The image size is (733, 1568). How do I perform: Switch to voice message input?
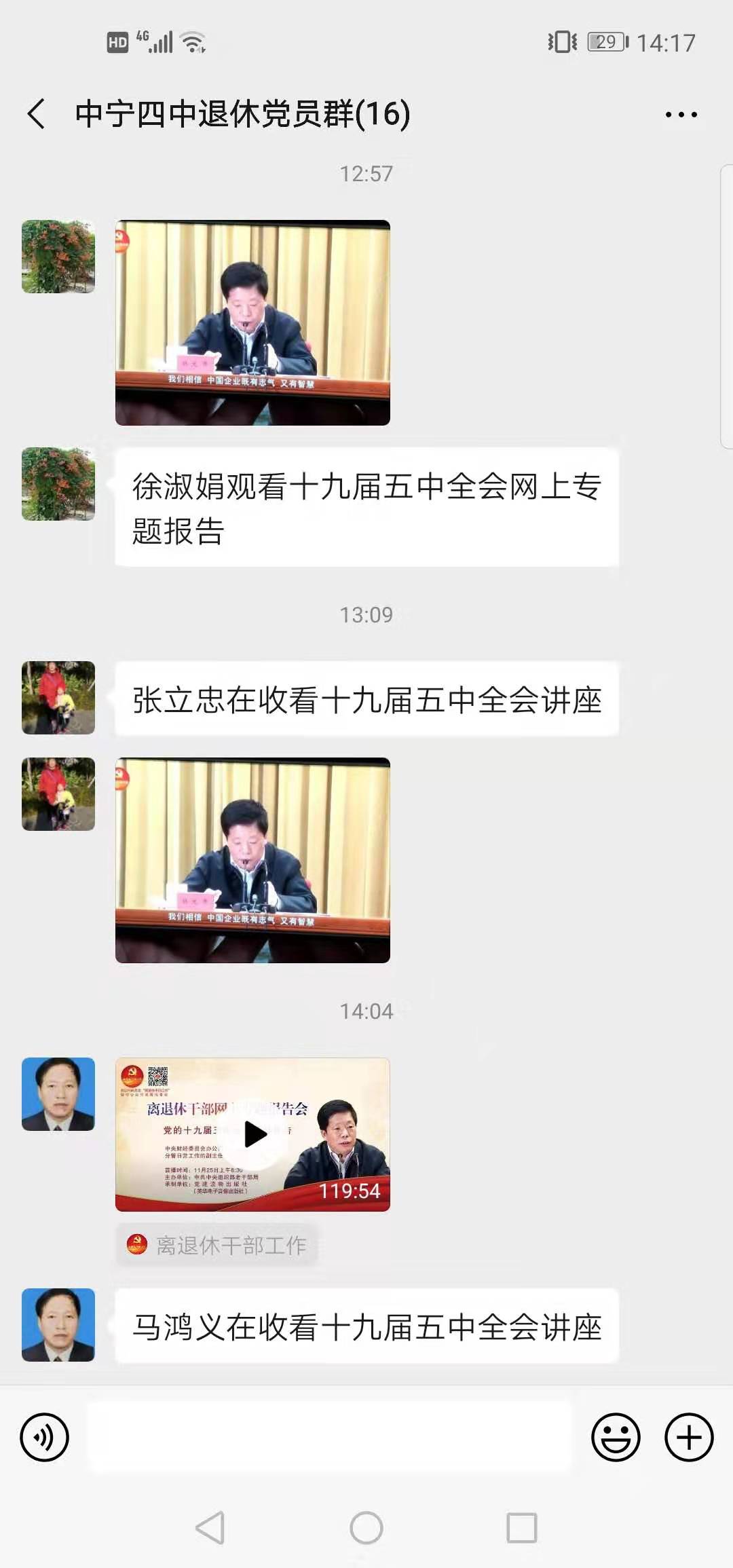click(45, 1437)
